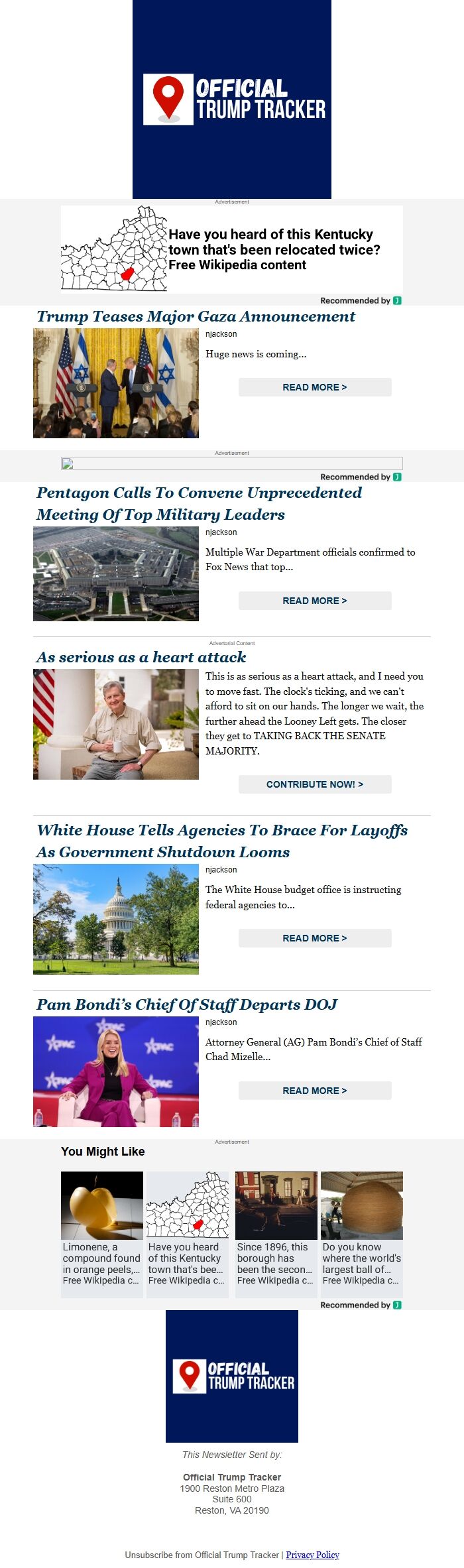The width and height of the screenshot is (464, 1568).
Task: Tap READ MORE under the Gaza announcement story
Action: 315,387
